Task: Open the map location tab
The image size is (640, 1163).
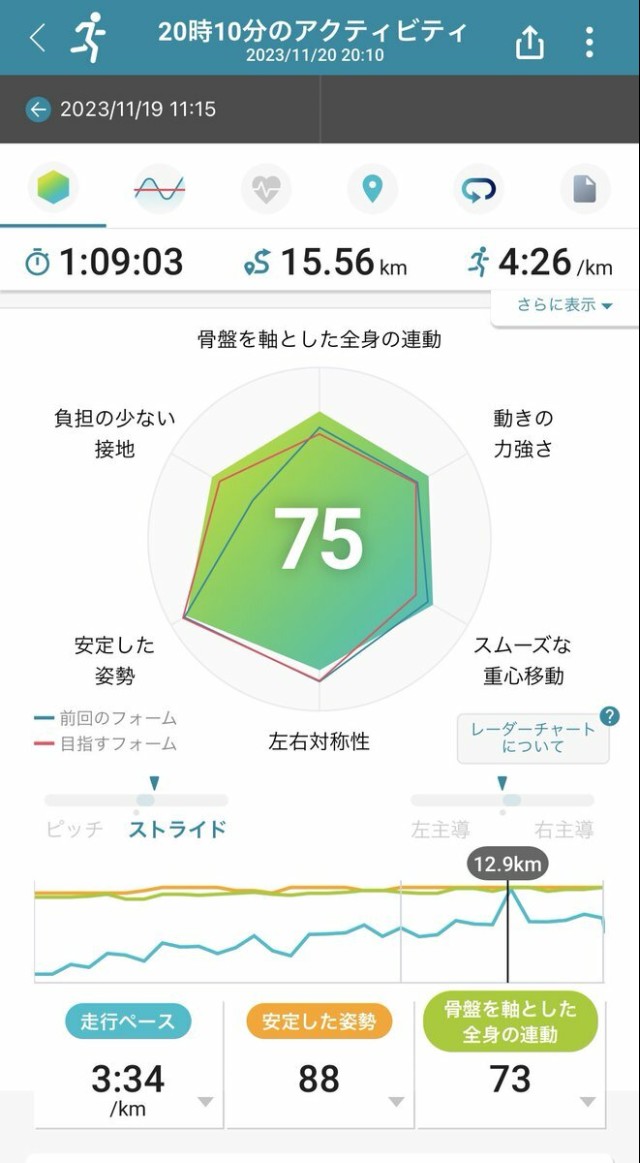Action: tap(372, 188)
